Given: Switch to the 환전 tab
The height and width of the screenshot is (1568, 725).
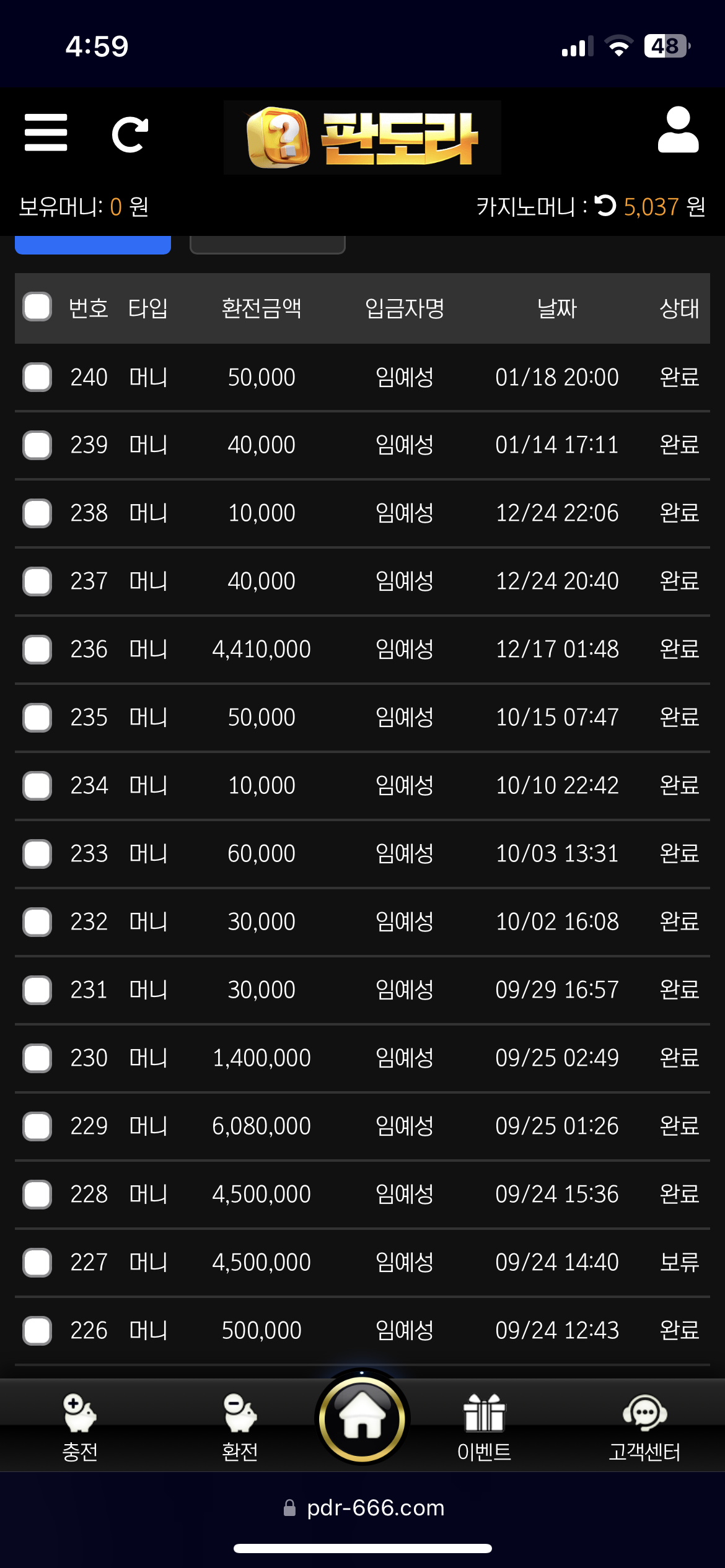Looking at the screenshot, I should coord(240,1427).
